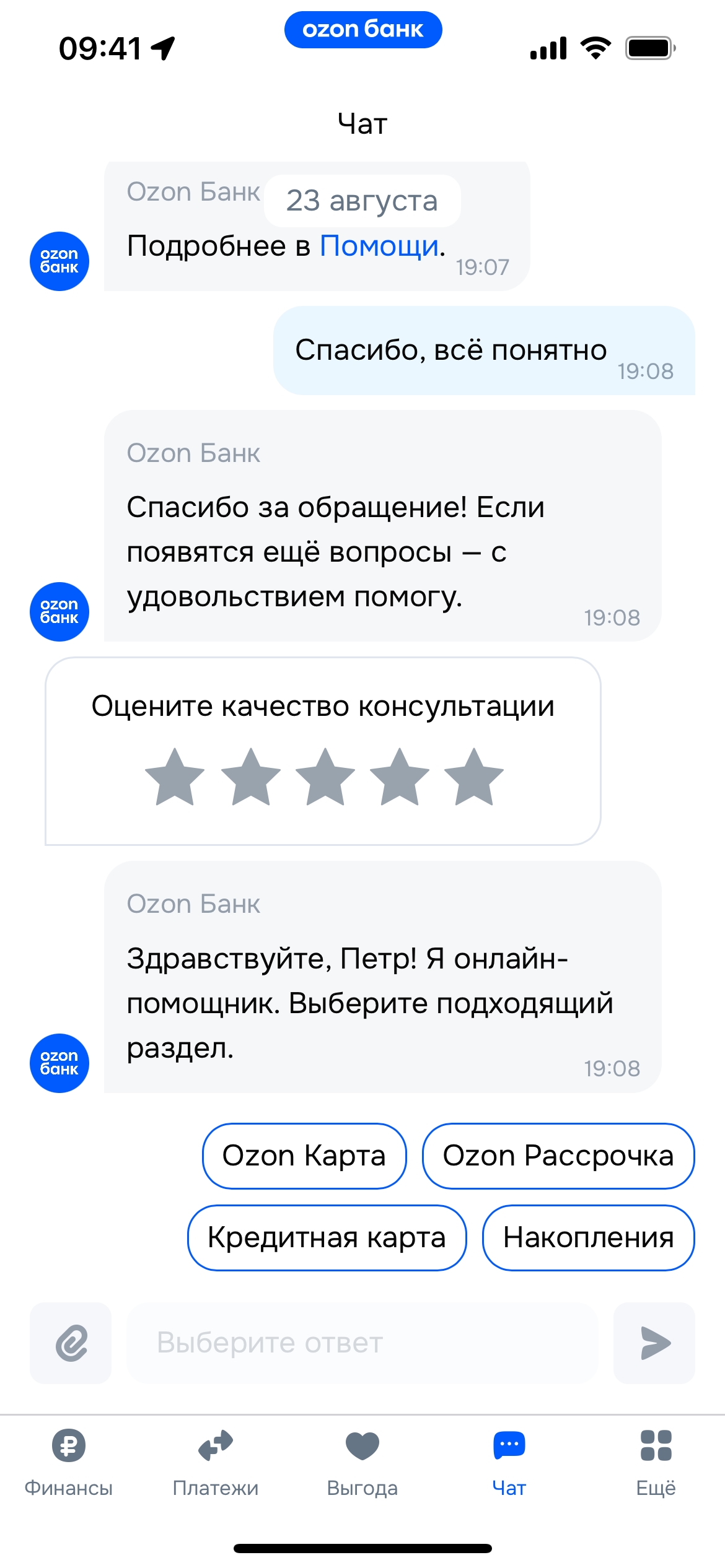725x1568 pixels.
Task: Select the Ozon Рассрочка option
Action: tap(558, 1156)
